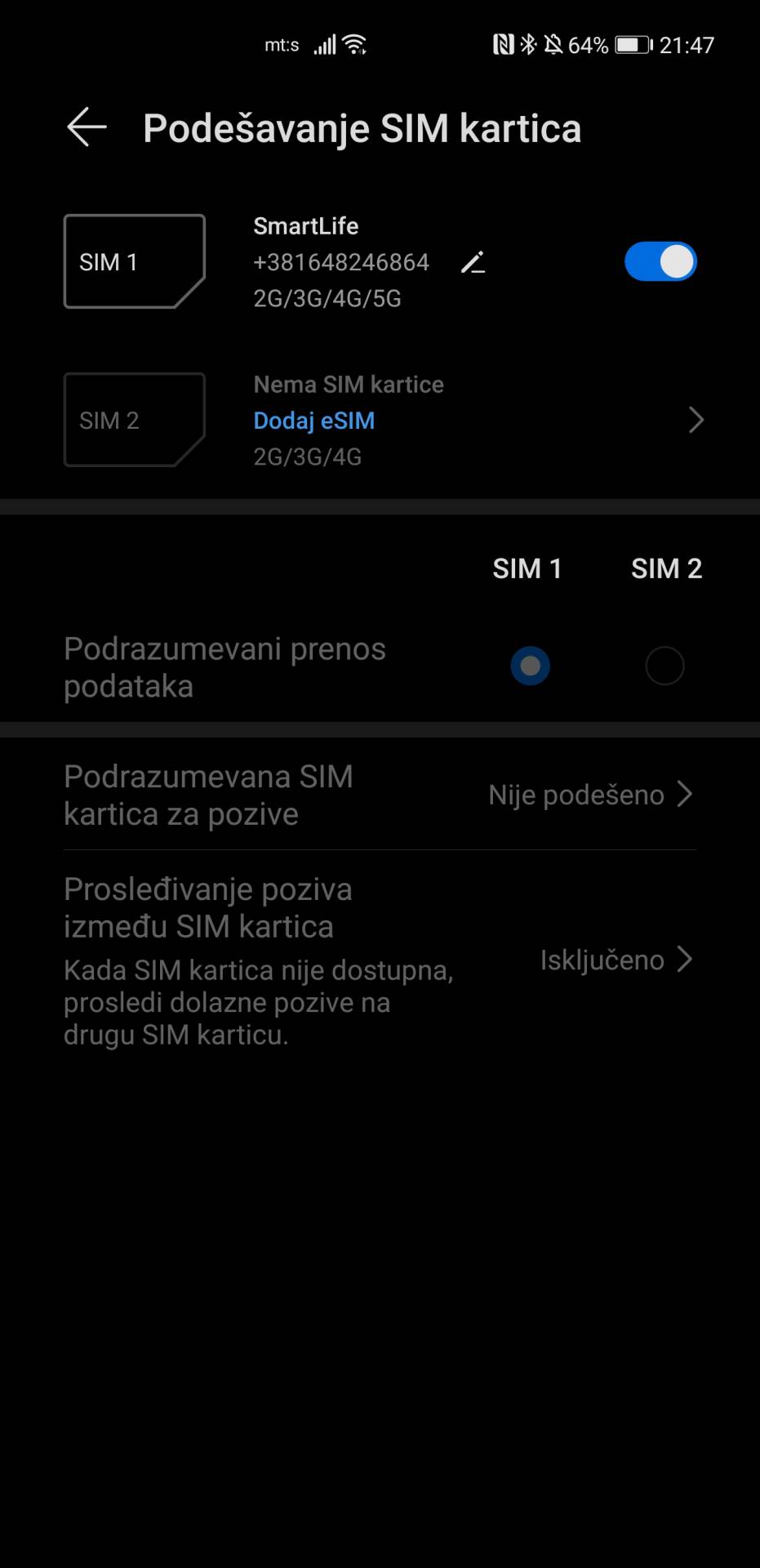Viewport: 760px width, 1568px height.
Task: Tap the SIM 1 card icon
Action: point(134,261)
